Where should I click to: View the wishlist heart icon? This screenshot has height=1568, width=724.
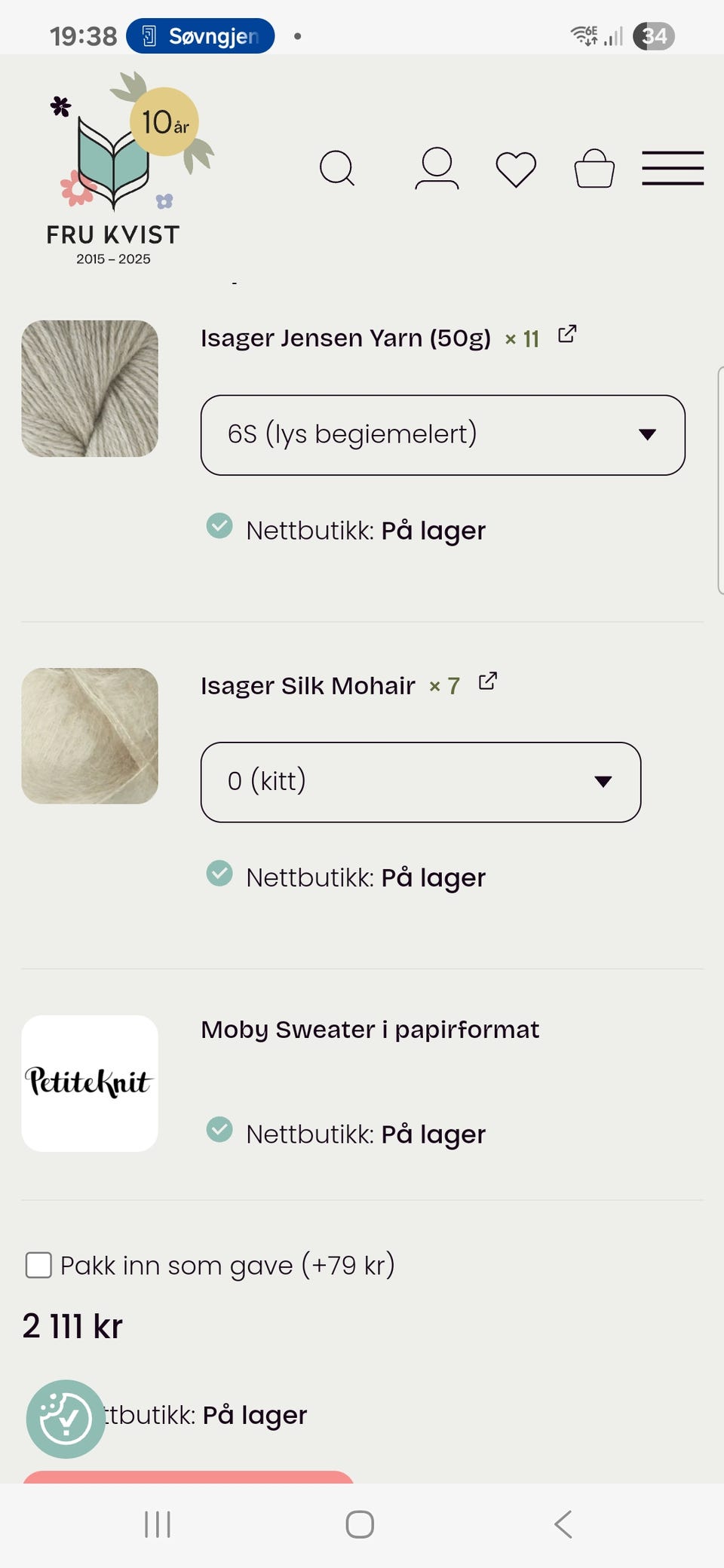coord(516,169)
